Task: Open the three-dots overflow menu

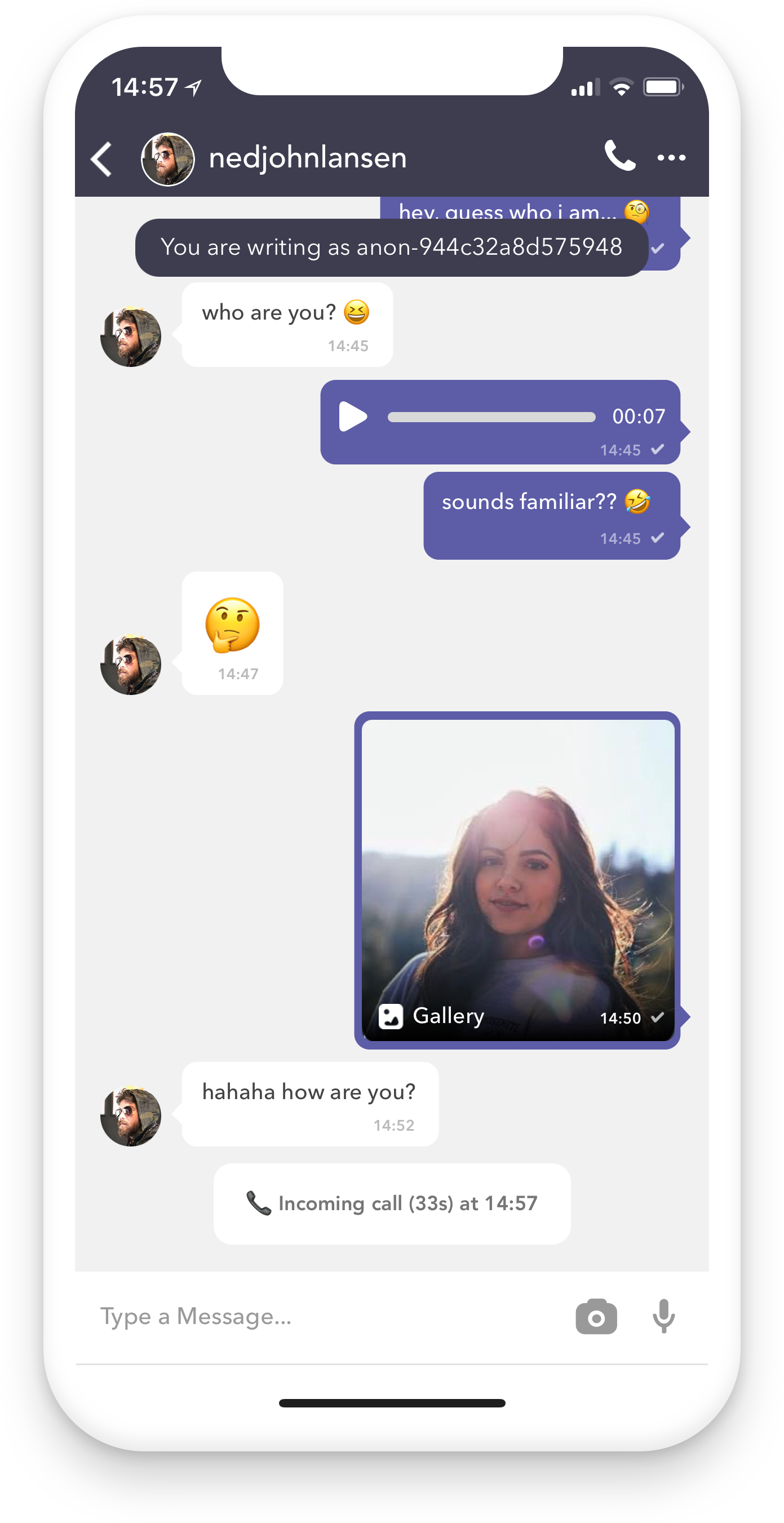Action: [671, 158]
